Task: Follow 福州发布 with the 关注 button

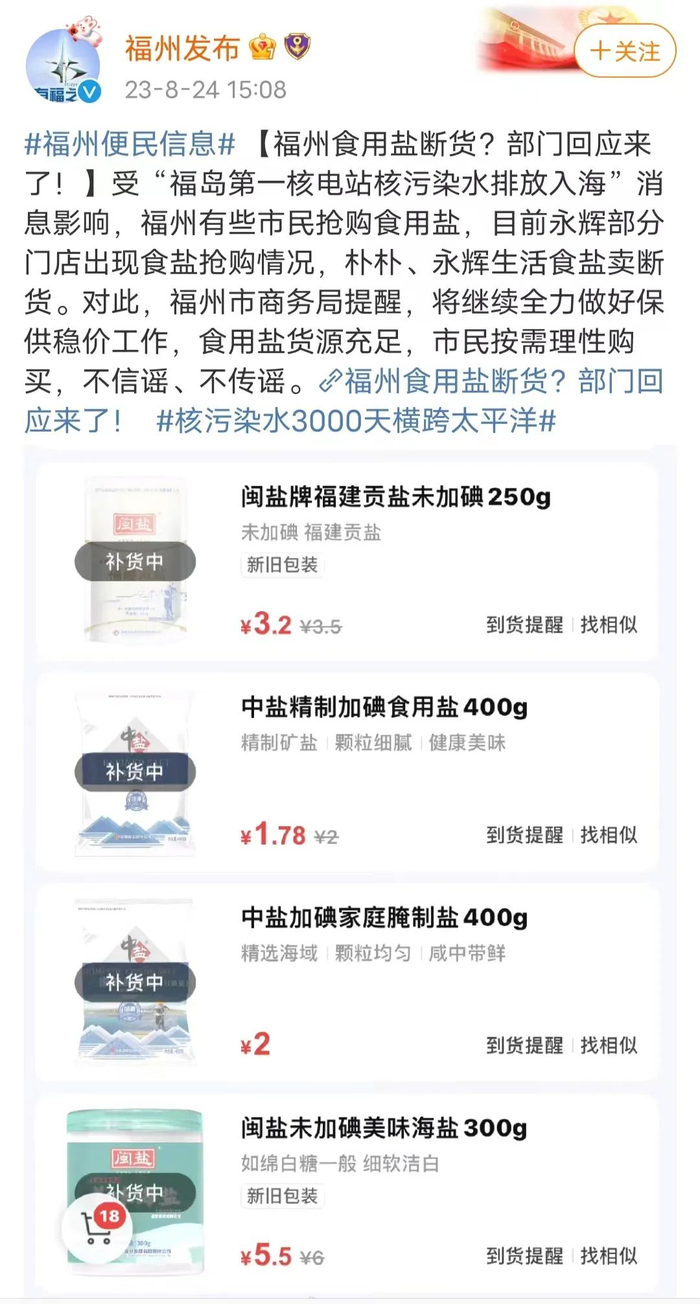Action: 626,51
